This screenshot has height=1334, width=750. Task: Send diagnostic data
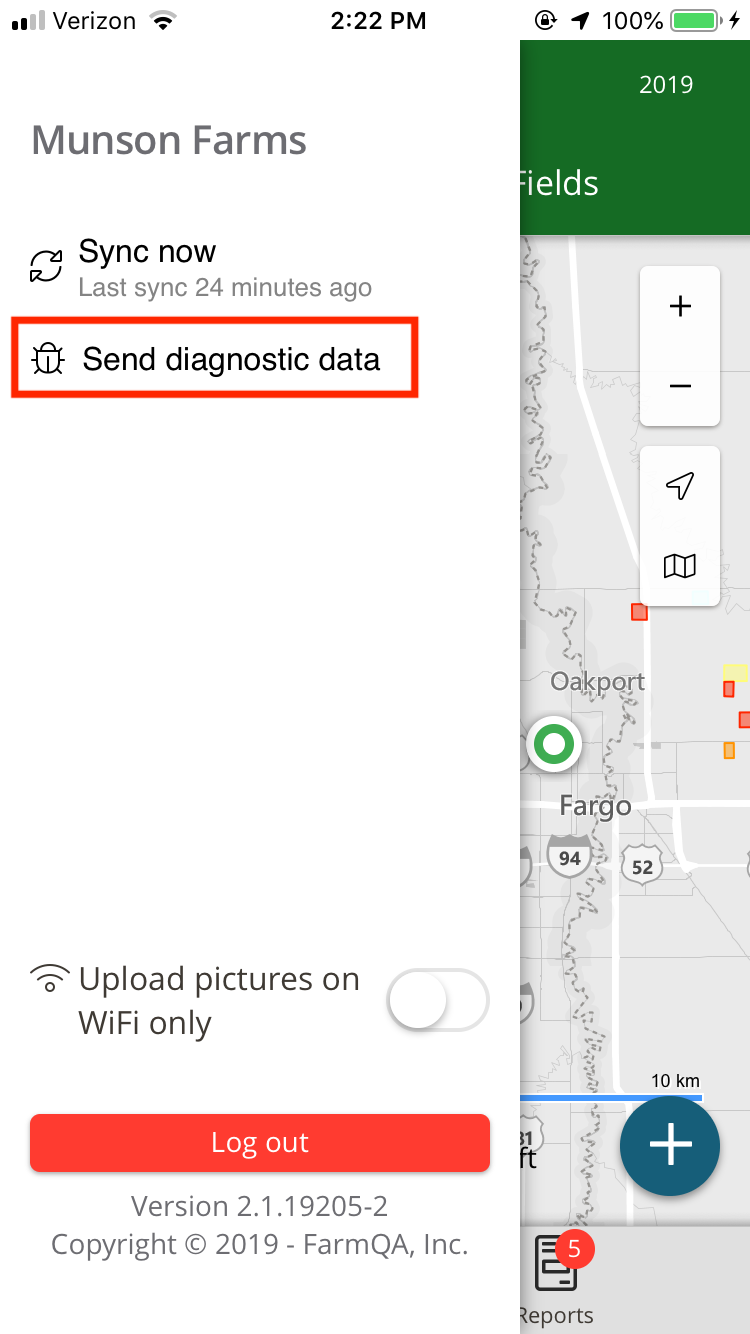214,359
